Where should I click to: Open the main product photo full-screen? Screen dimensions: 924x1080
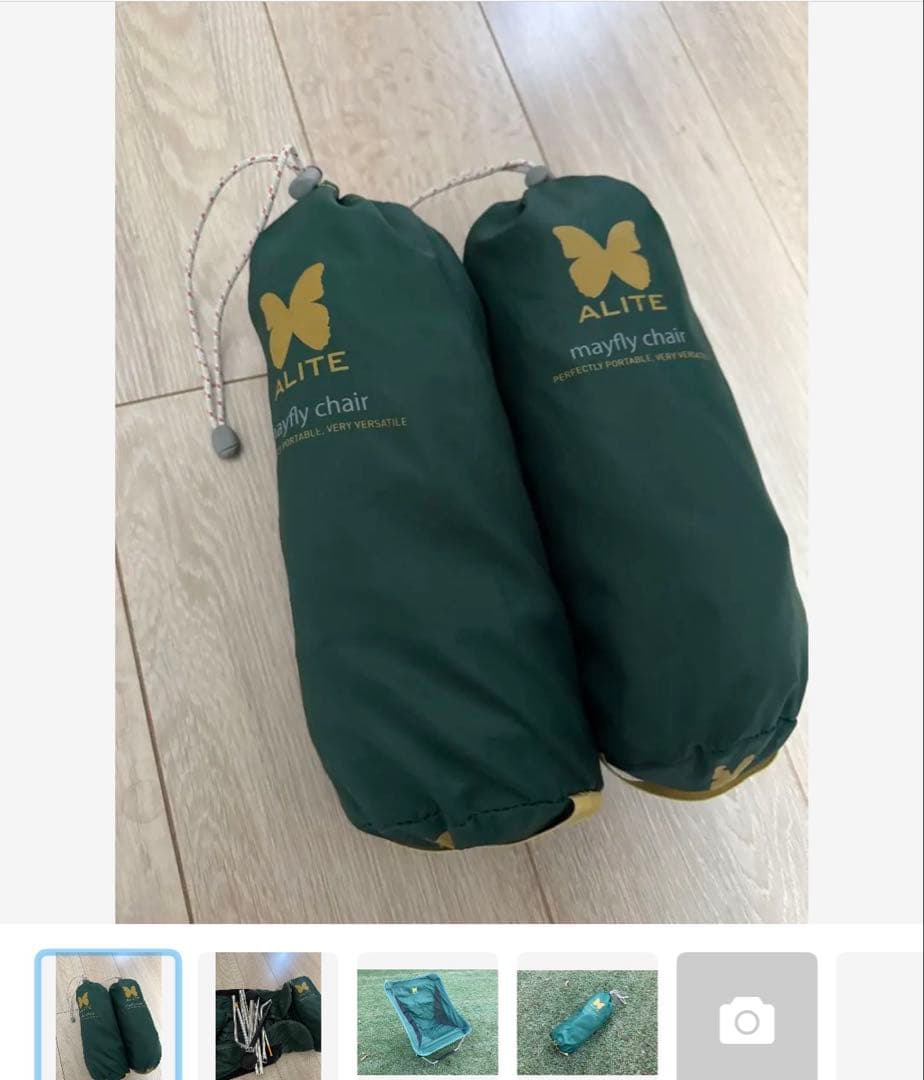point(461,461)
